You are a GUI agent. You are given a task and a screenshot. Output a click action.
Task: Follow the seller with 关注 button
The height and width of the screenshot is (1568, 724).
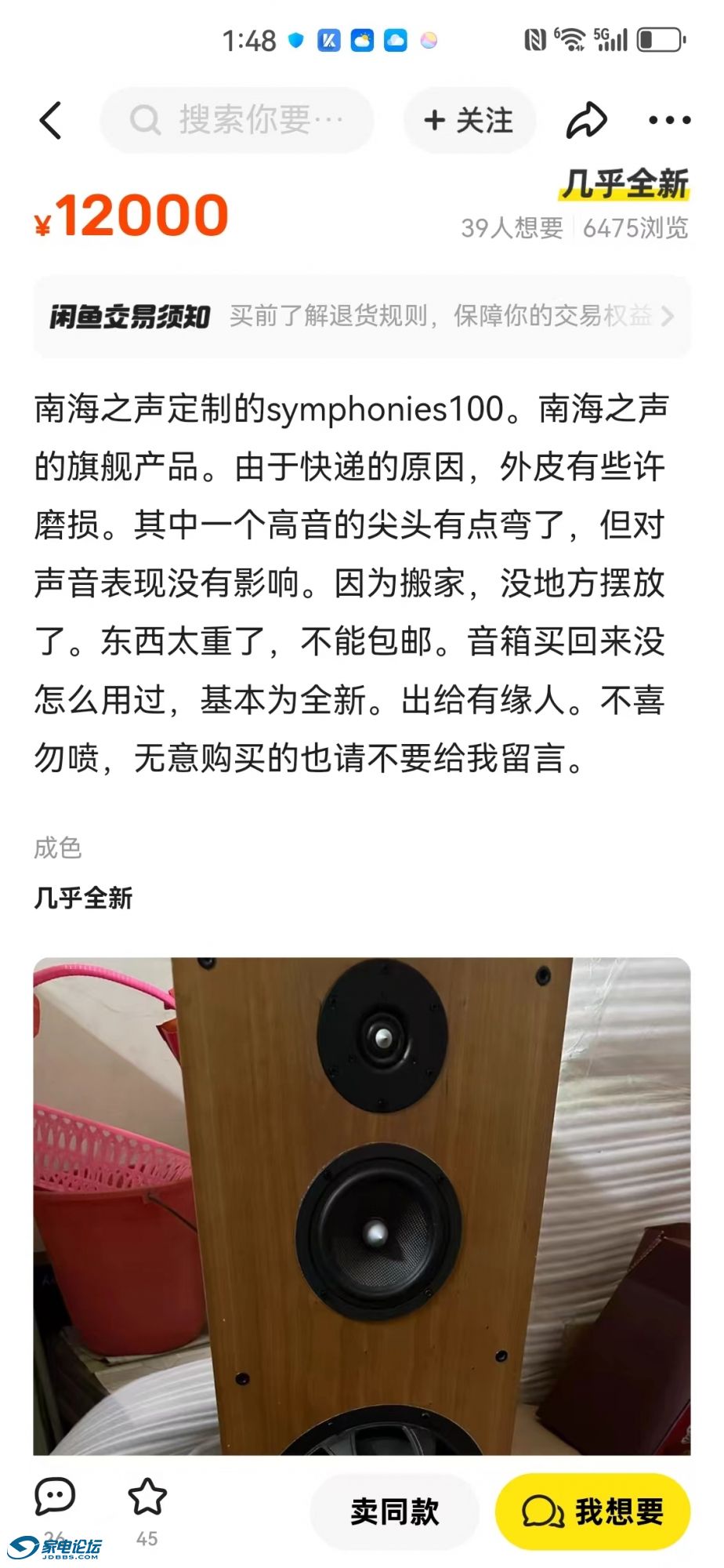[469, 121]
